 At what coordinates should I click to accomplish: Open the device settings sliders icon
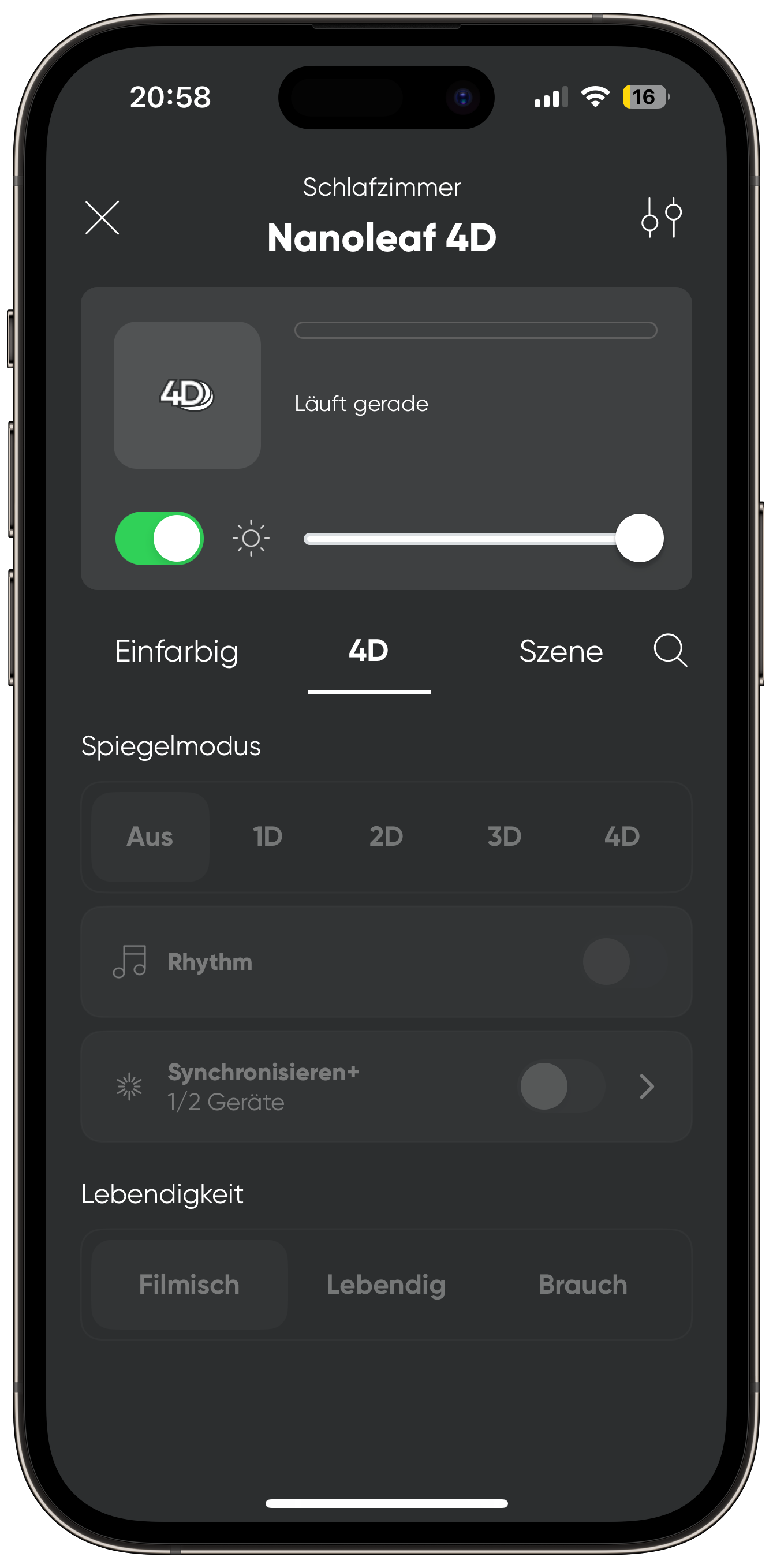click(661, 217)
